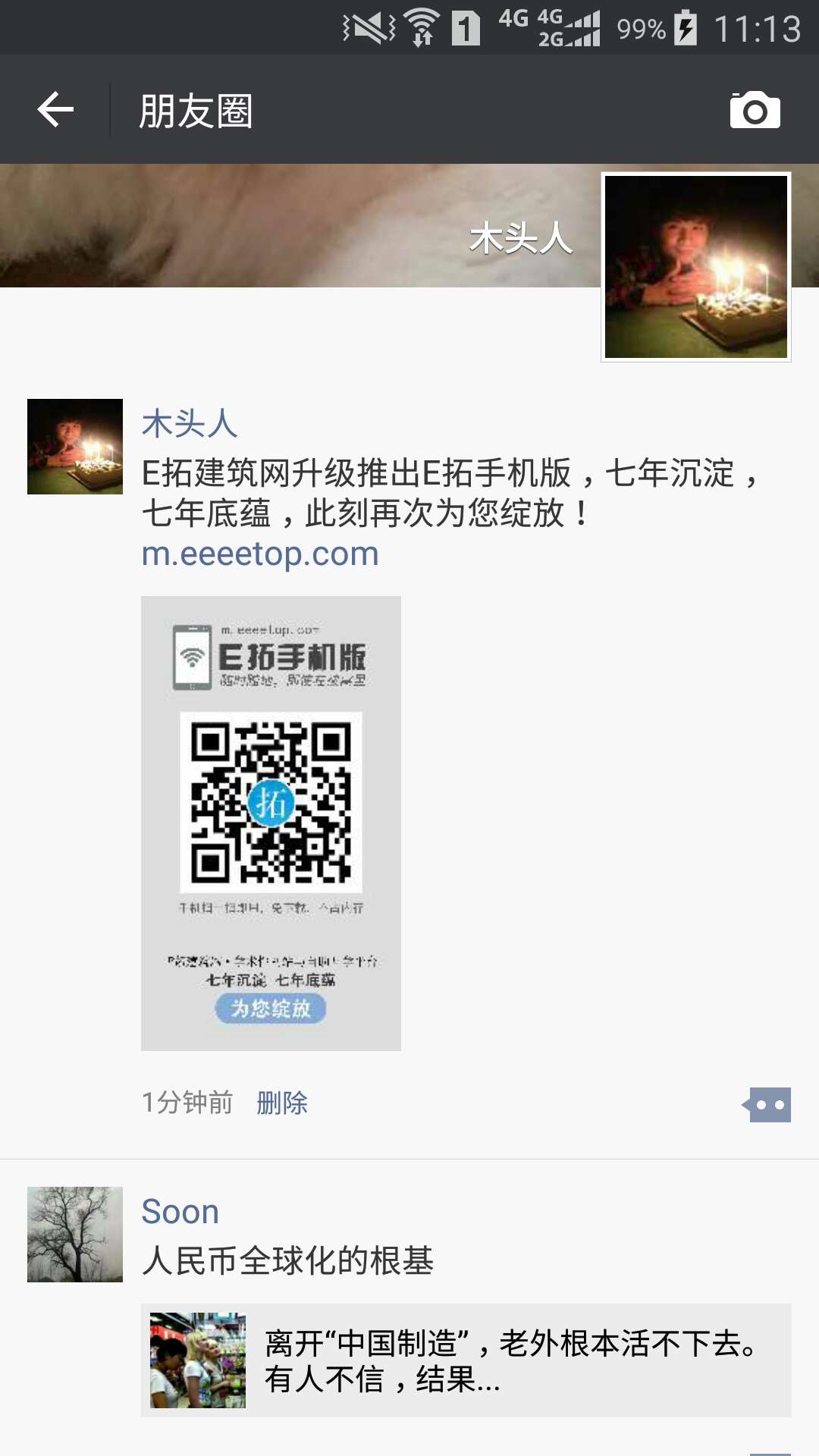The width and height of the screenshot is (819, 1456).
Task: Open like/comment menu on 木头人's post
Action: coord(768,1105)
